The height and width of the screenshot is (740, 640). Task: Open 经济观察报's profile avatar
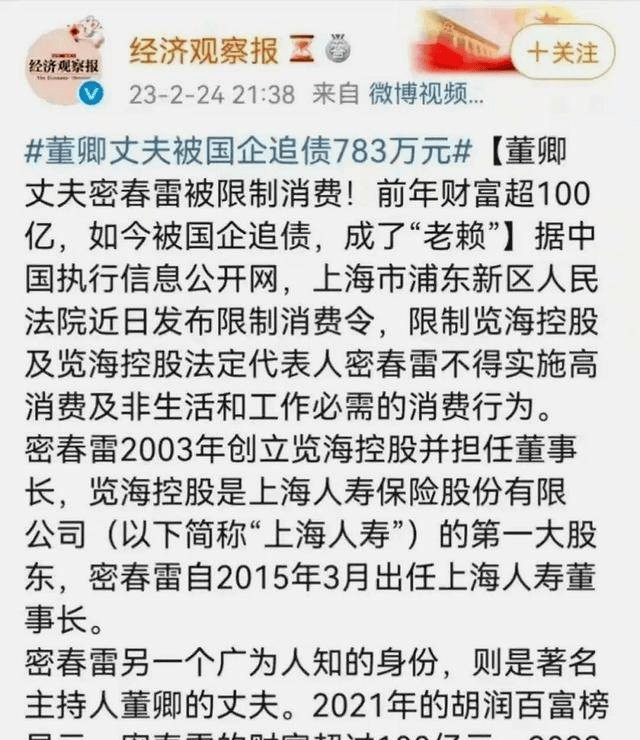(x=64, y=63)
